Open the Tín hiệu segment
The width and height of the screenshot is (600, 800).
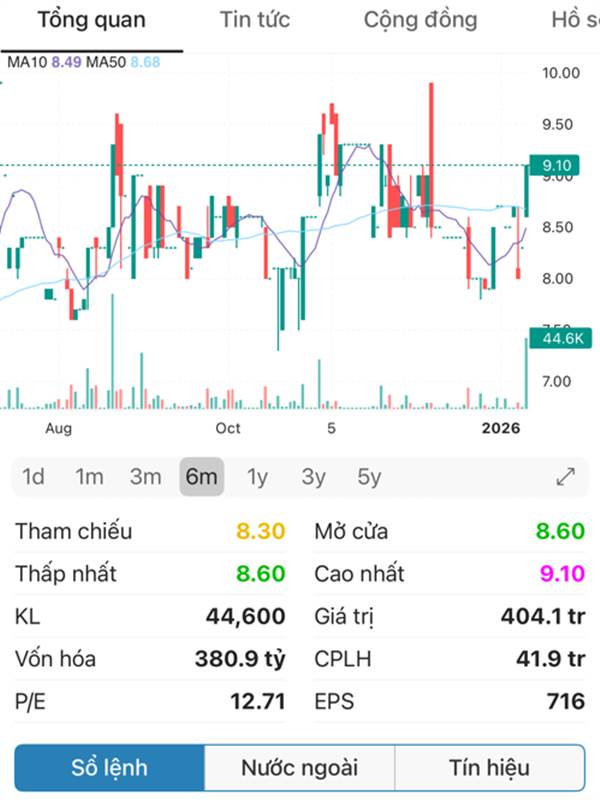[x=489, y=768]
